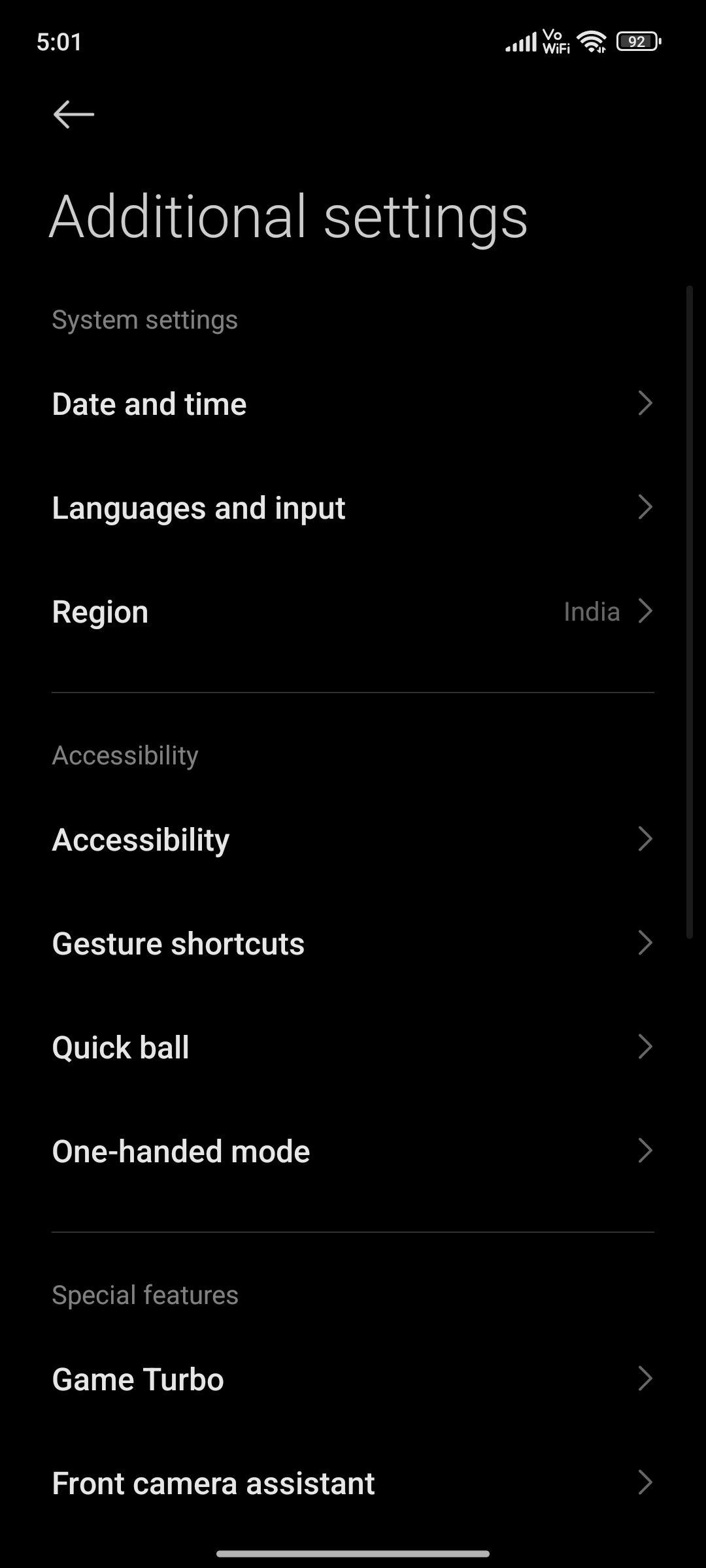Open Front camera assistant
Viewport: 706px width, 1568px height.
tap(353, 1483)
